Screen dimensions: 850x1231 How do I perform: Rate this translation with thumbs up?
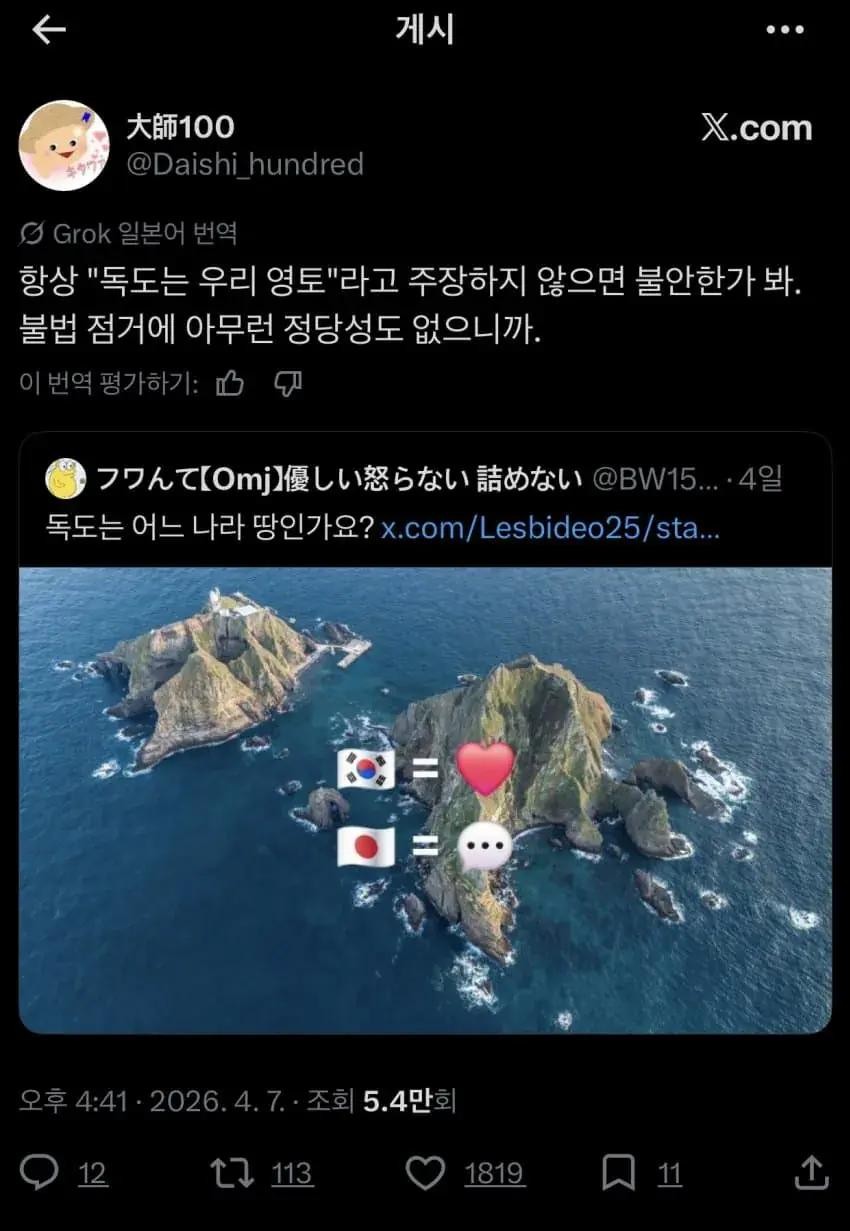[x=230, y=383]
